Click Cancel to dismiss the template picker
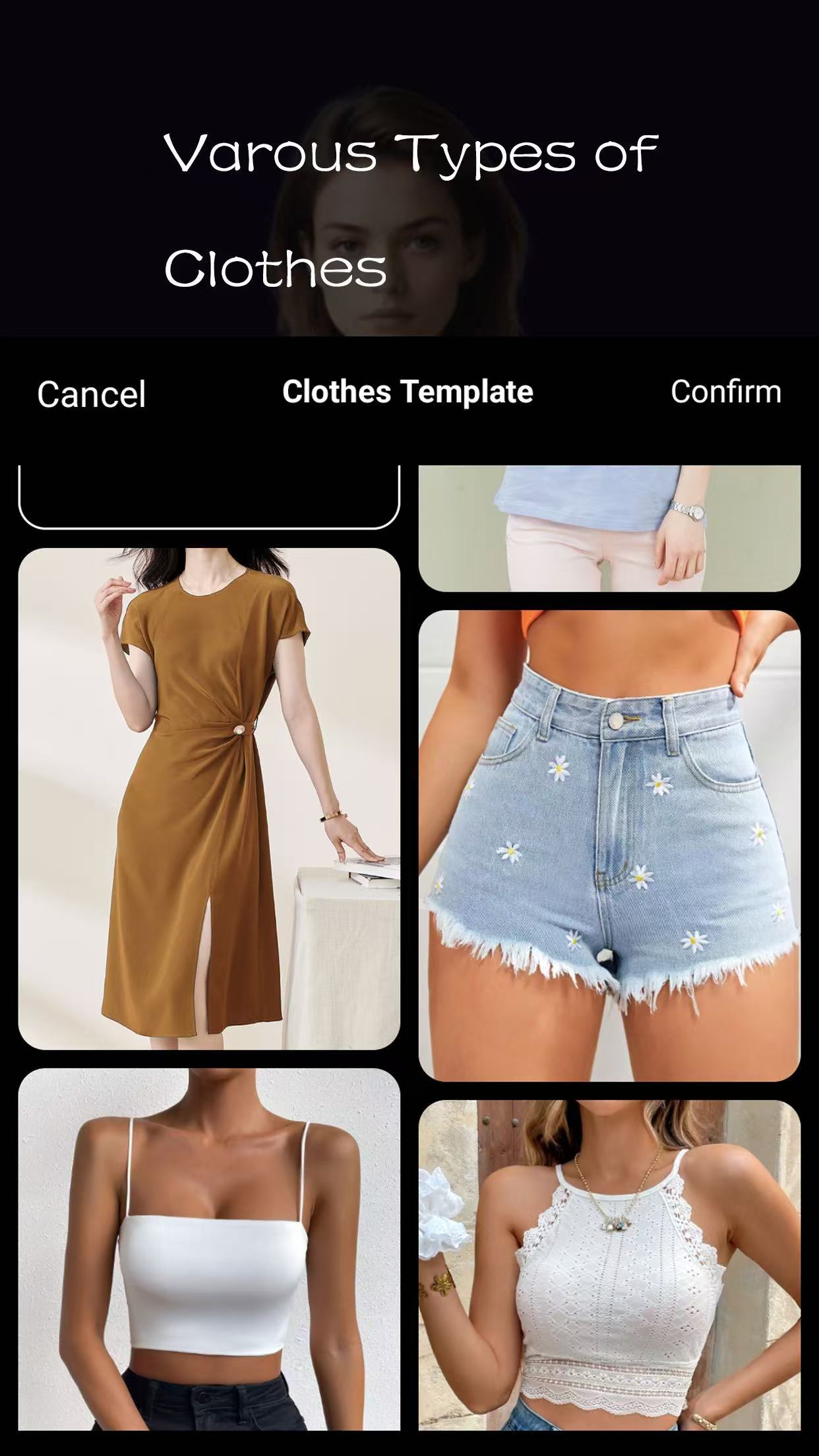819x1456 pixels. pos(92,394)
